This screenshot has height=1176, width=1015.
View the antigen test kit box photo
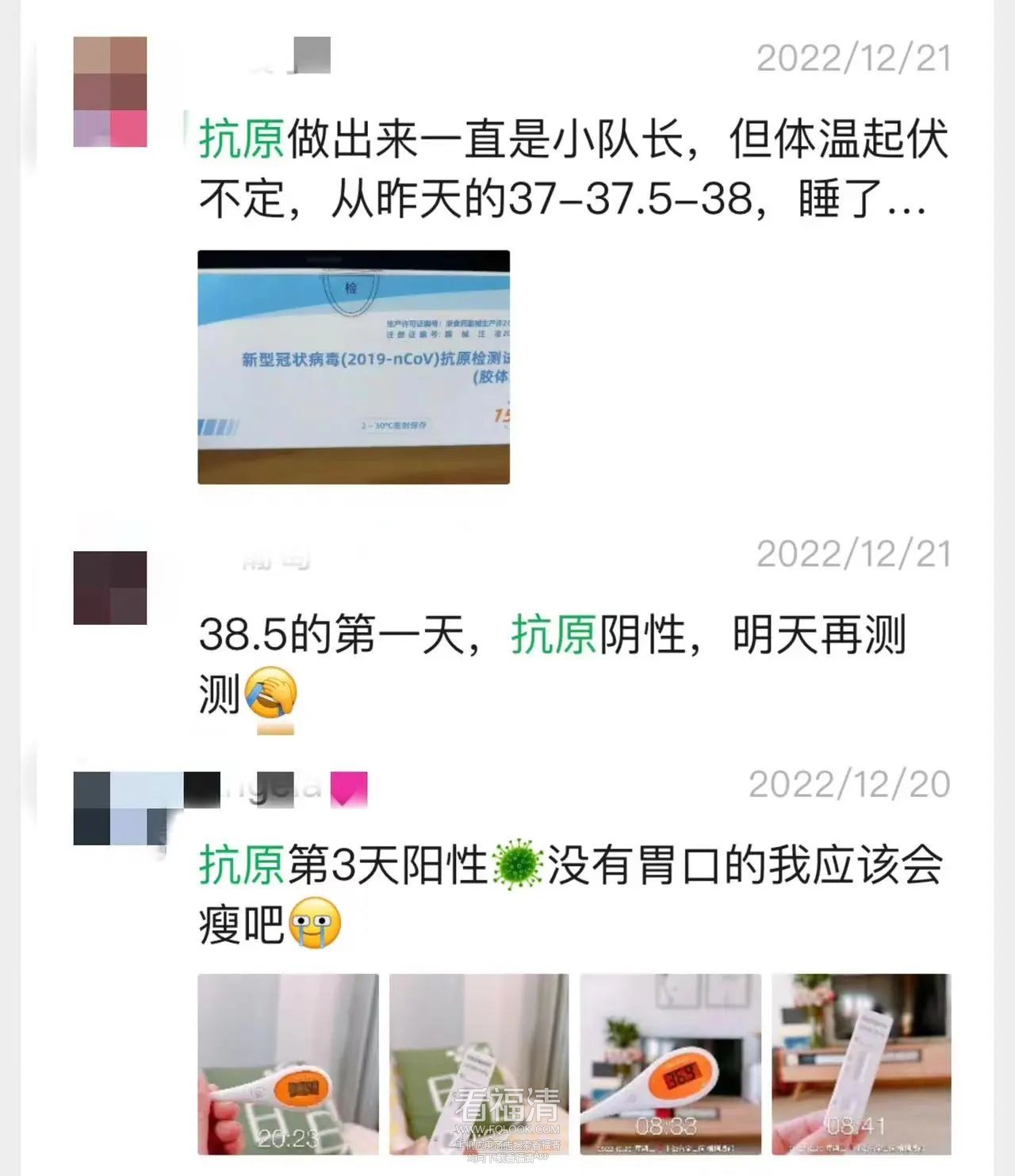(x=354, y=367)
